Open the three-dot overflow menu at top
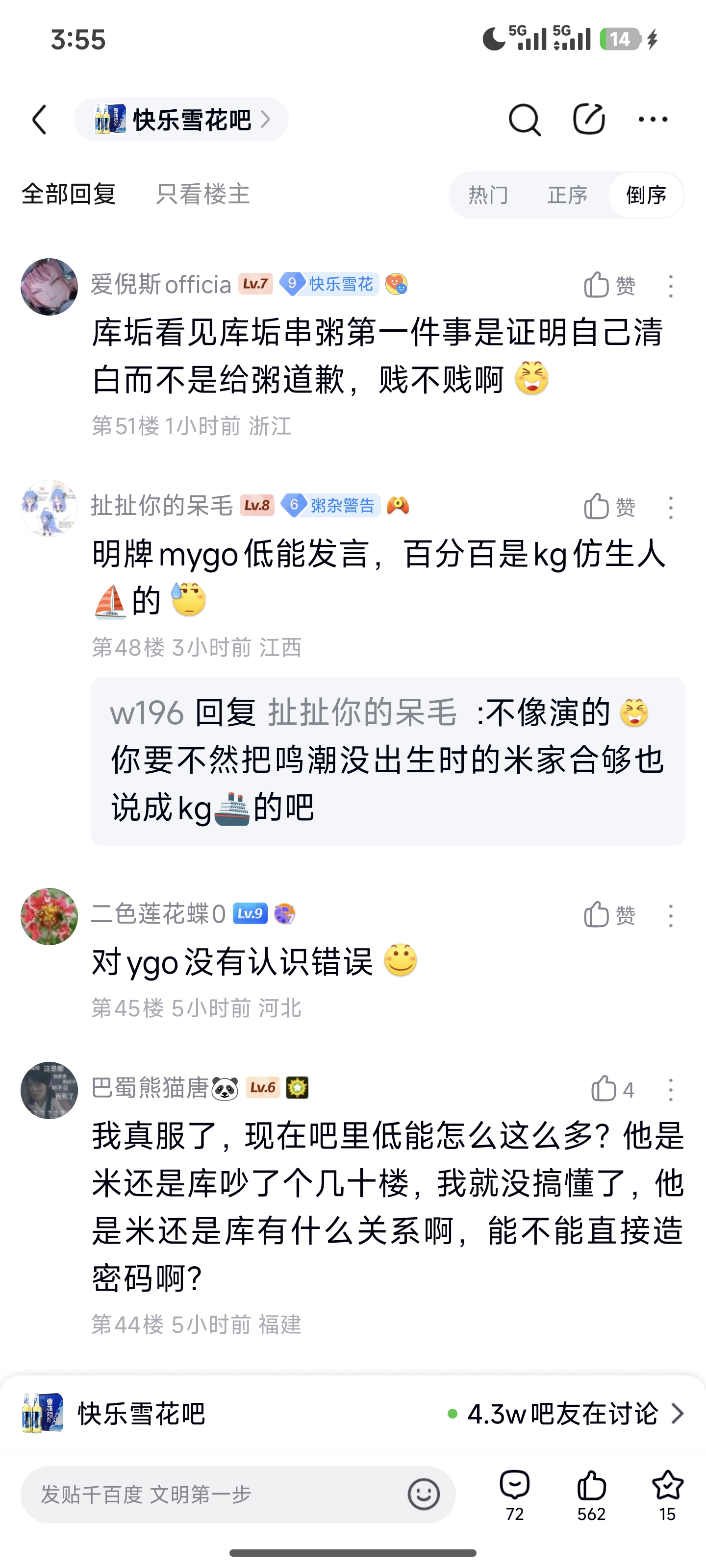Image resolution: width=706 pixels, height=1568 pixels. click(x=653, y=119)
